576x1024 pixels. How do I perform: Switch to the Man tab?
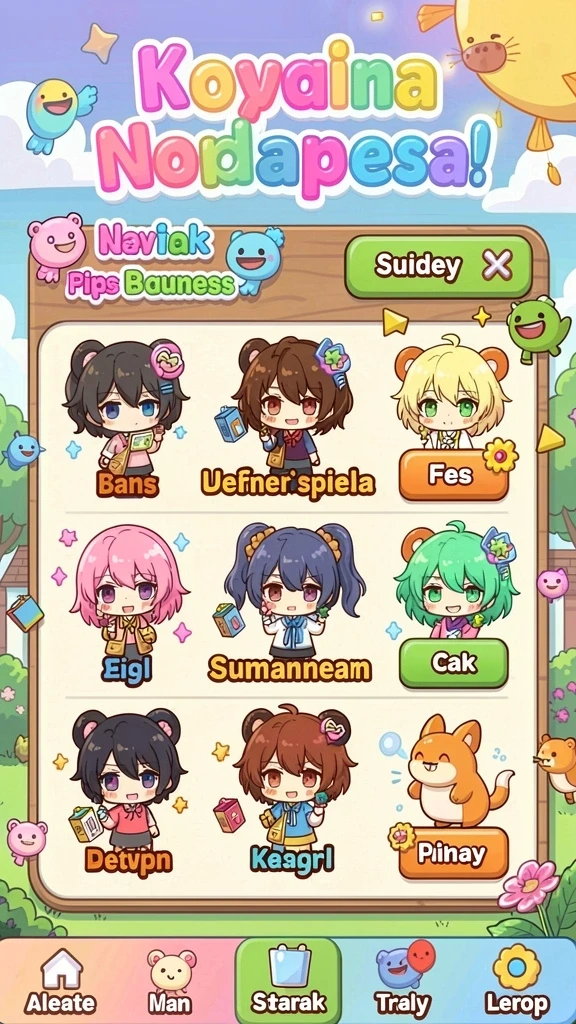pos(171,981)
